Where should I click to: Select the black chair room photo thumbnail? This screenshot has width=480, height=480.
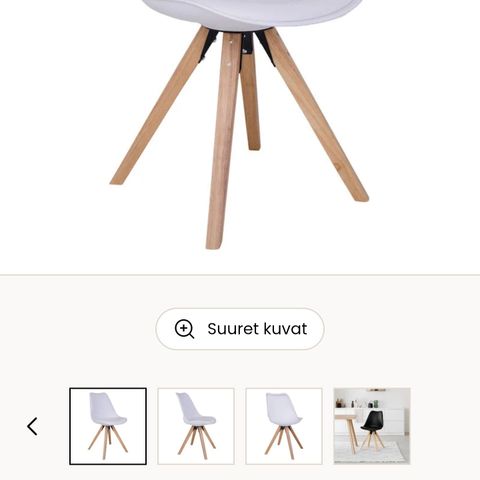(372, 426)
